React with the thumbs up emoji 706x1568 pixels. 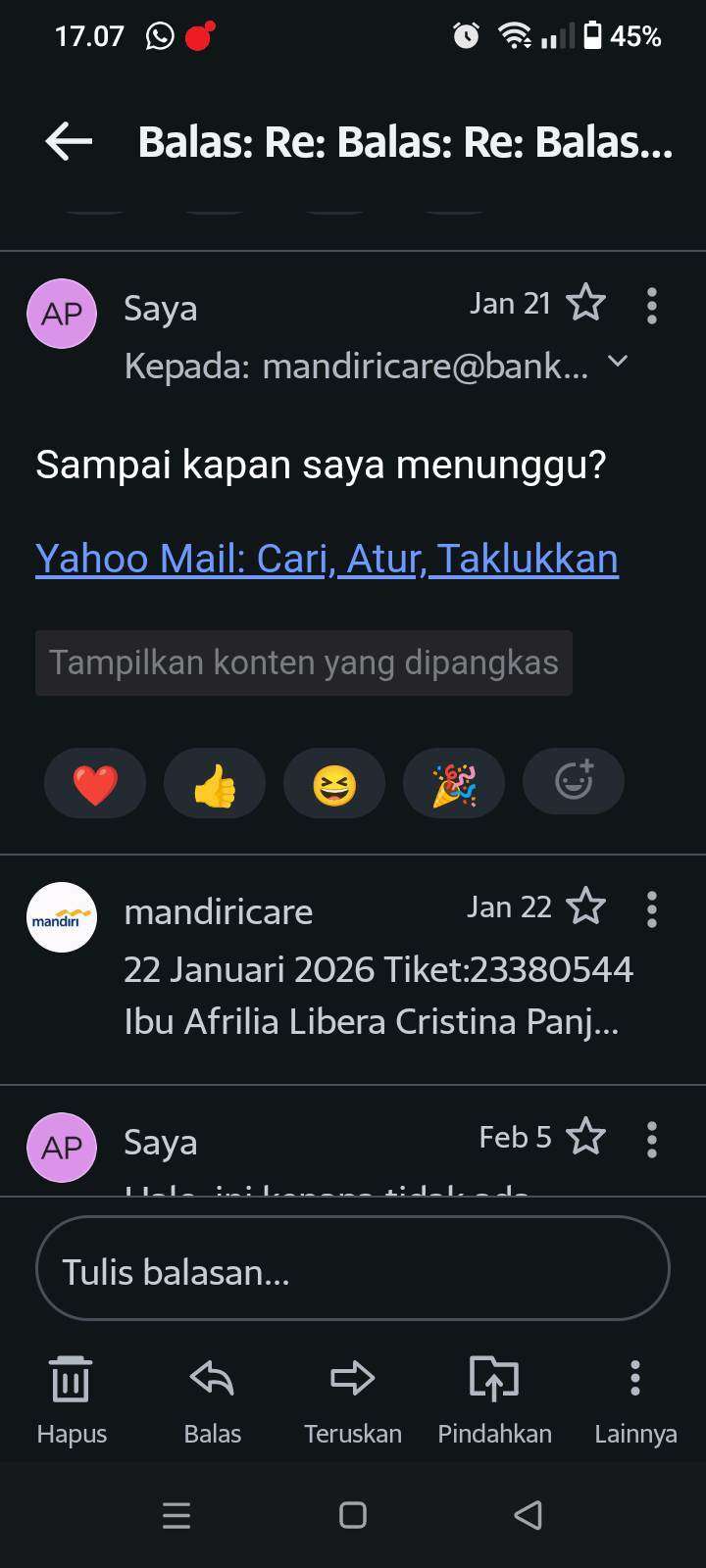pyautogui.click(x=215, y=783)
